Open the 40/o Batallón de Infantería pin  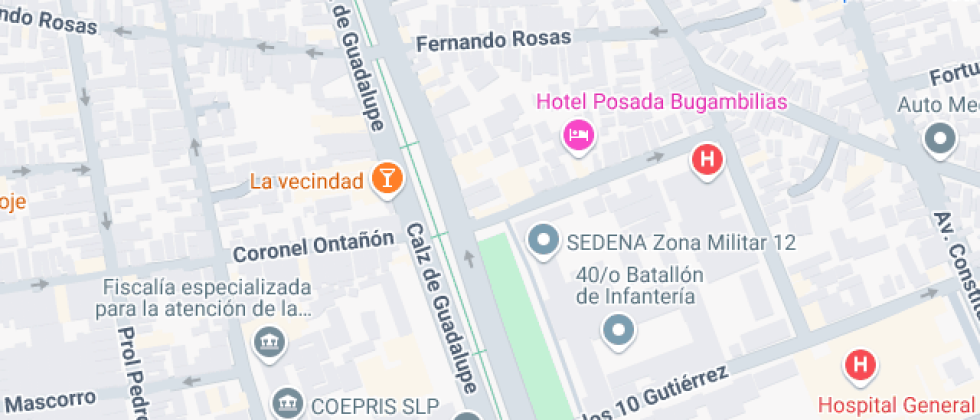tap(618, 331)
